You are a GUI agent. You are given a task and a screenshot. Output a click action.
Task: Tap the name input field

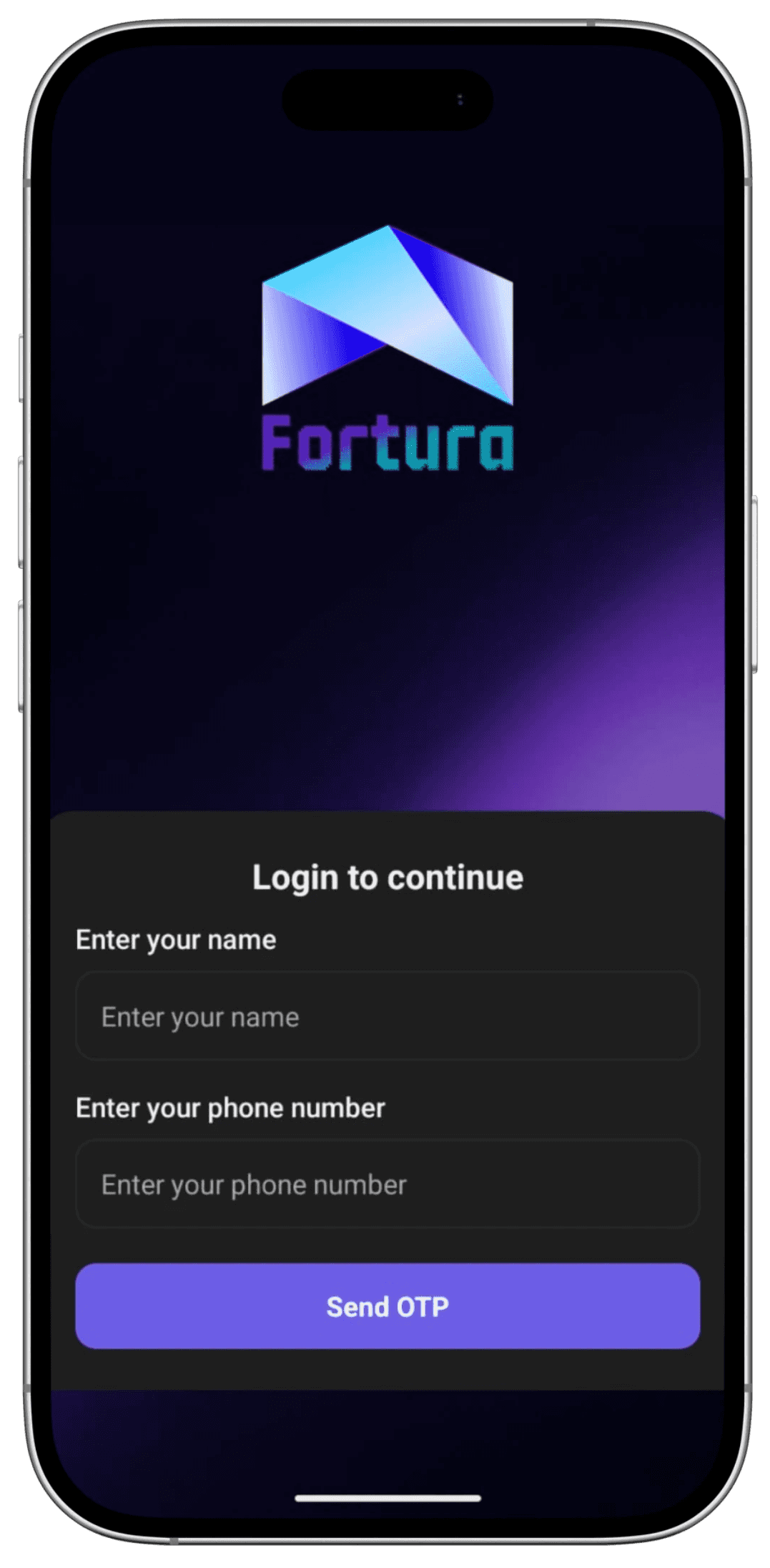point(387,1016)
